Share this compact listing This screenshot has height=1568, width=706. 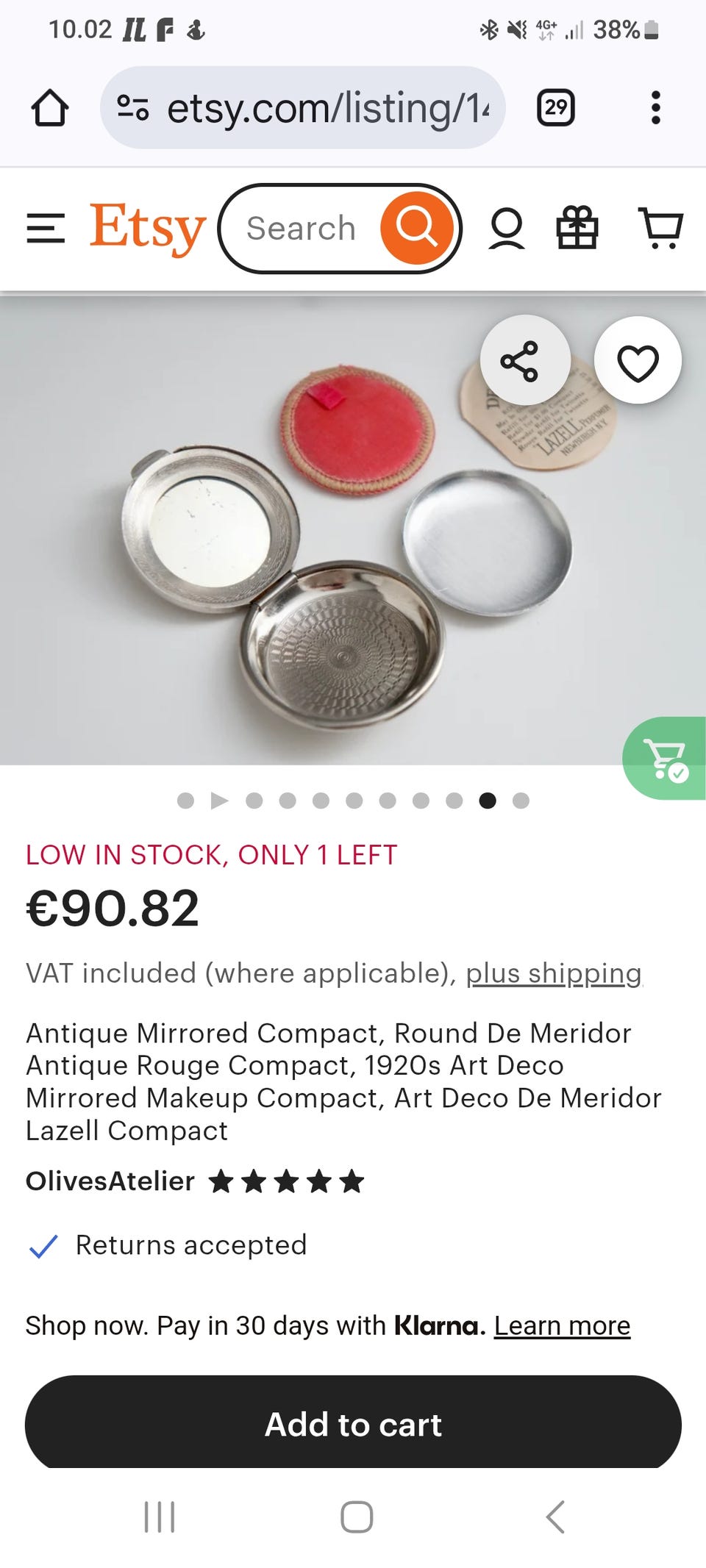point(525,360)
